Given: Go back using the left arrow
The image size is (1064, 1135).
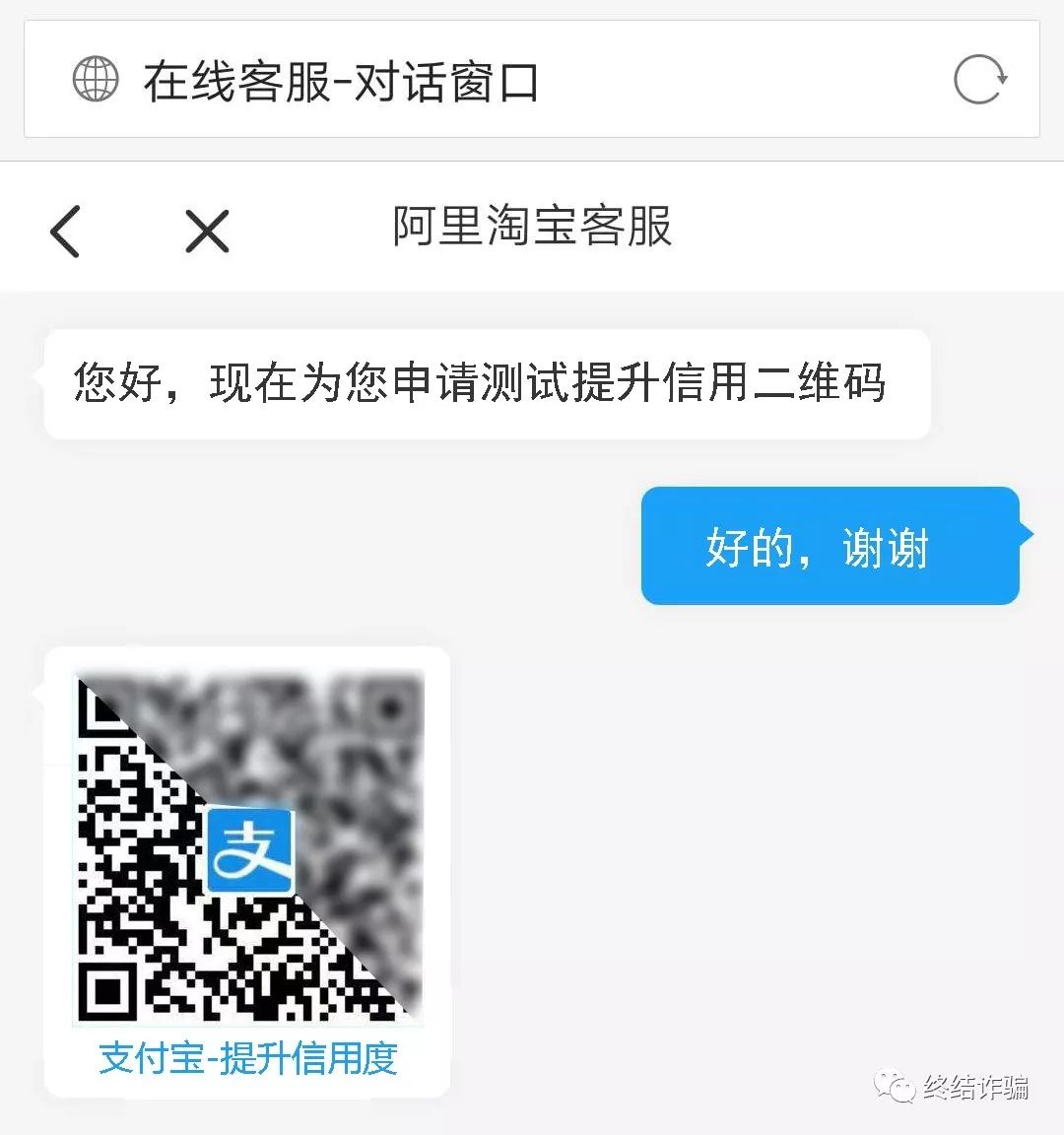Looking at the screenshot, I should coord(66,232).
